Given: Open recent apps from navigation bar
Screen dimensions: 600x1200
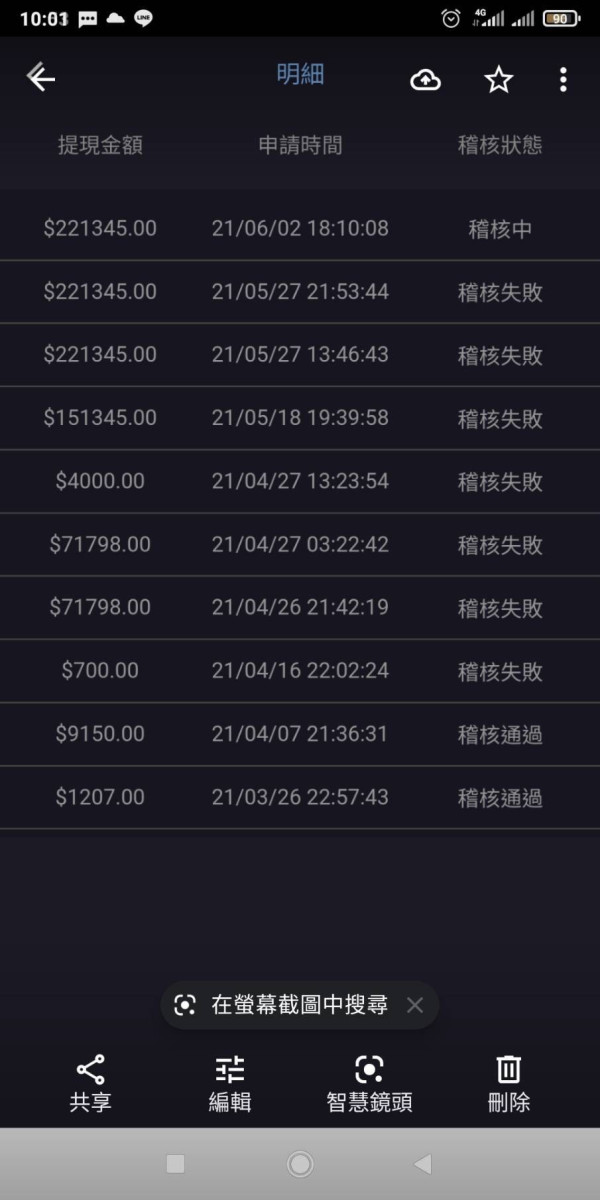Looking at the screenshot, I should click(175, 1163).
